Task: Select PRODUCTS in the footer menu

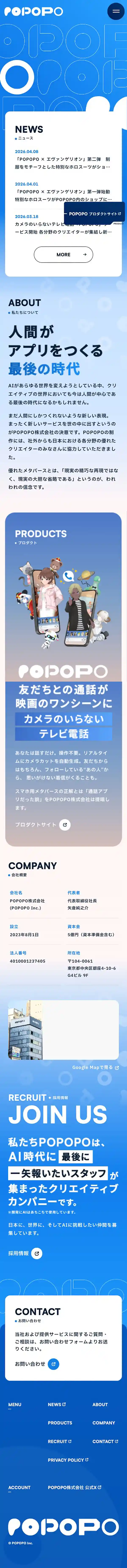Action: pos(59,1423)
